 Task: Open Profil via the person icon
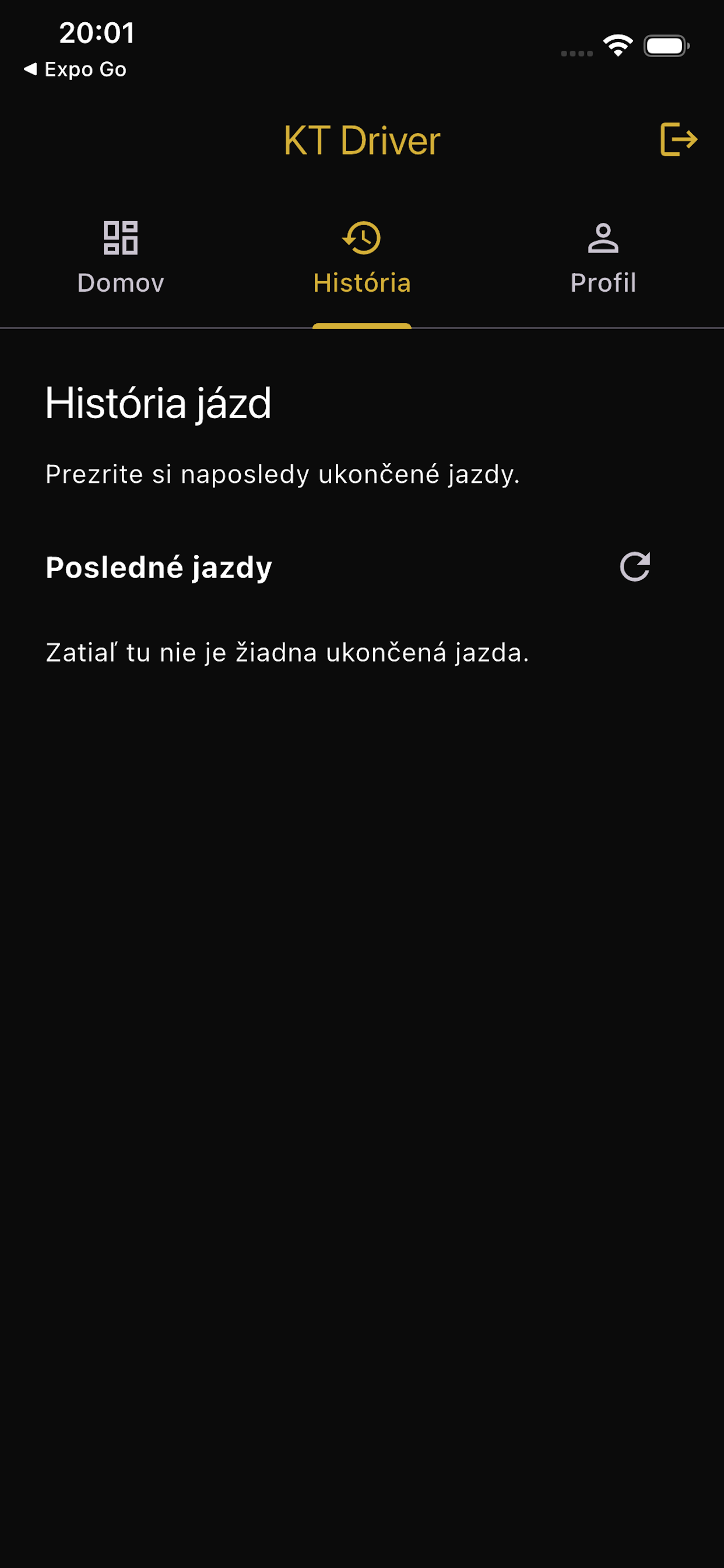(x=603, y=239)
